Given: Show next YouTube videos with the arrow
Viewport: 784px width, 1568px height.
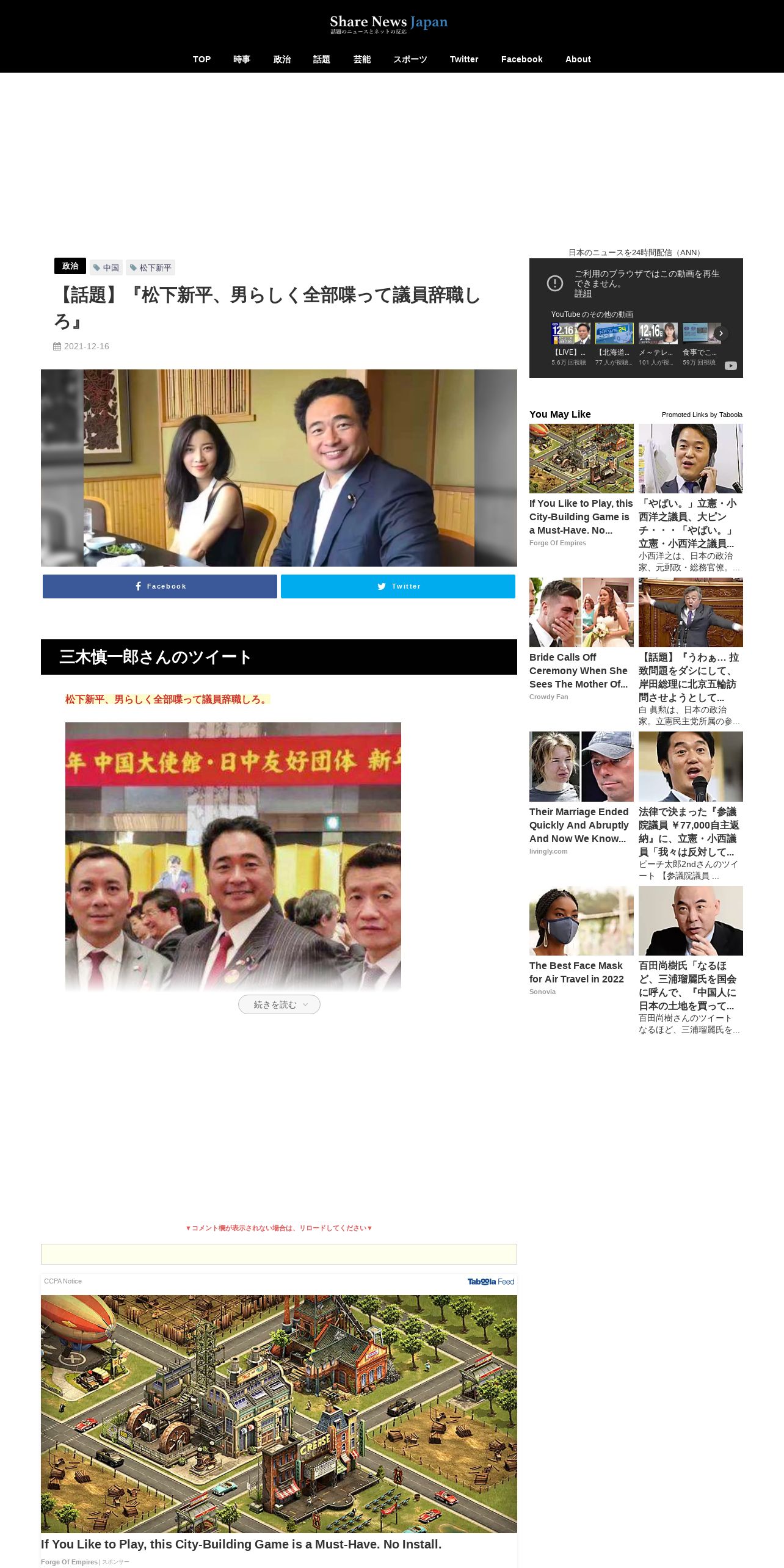Looking at the screenshot, I should (x=721, y=333).
